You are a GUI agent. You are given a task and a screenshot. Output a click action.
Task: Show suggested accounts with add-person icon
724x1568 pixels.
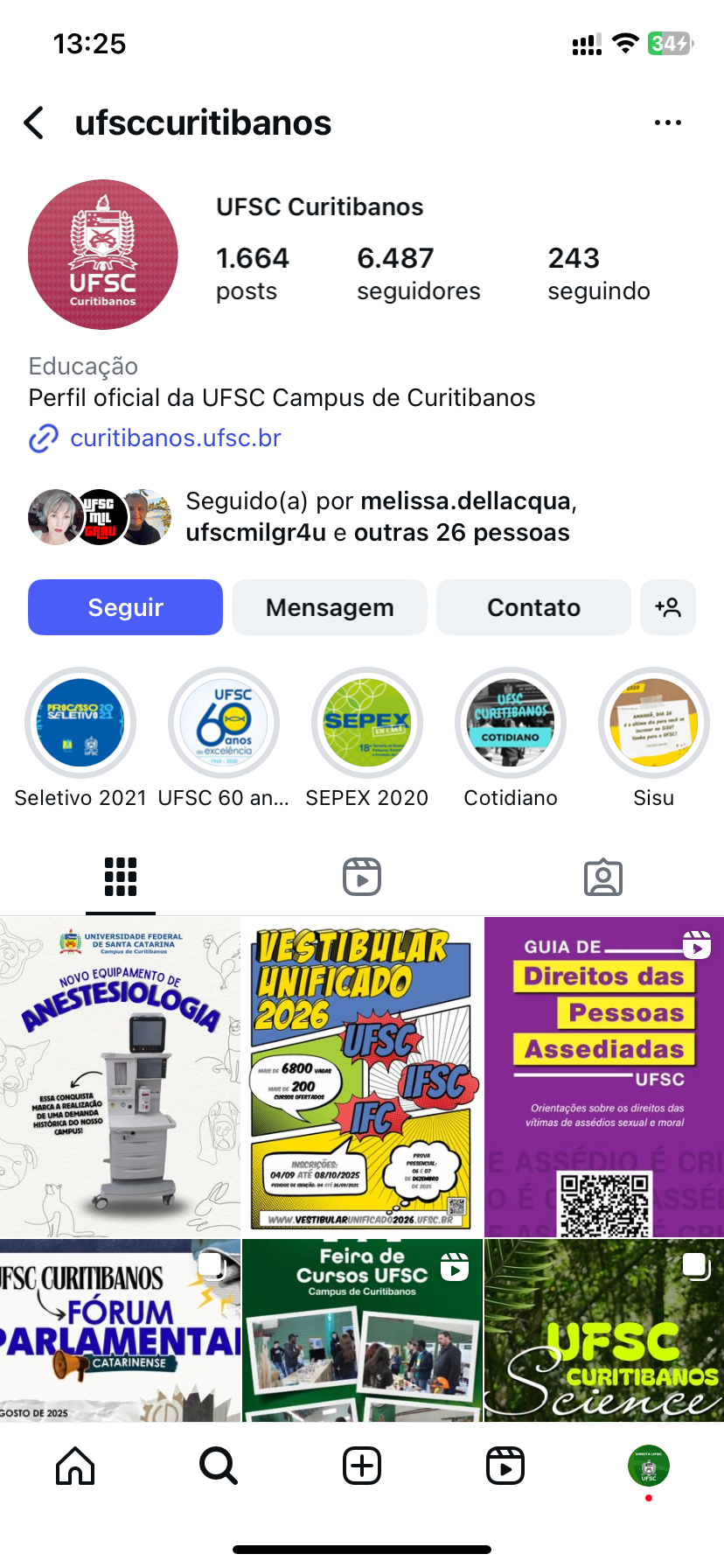click(x=668, y=607)
